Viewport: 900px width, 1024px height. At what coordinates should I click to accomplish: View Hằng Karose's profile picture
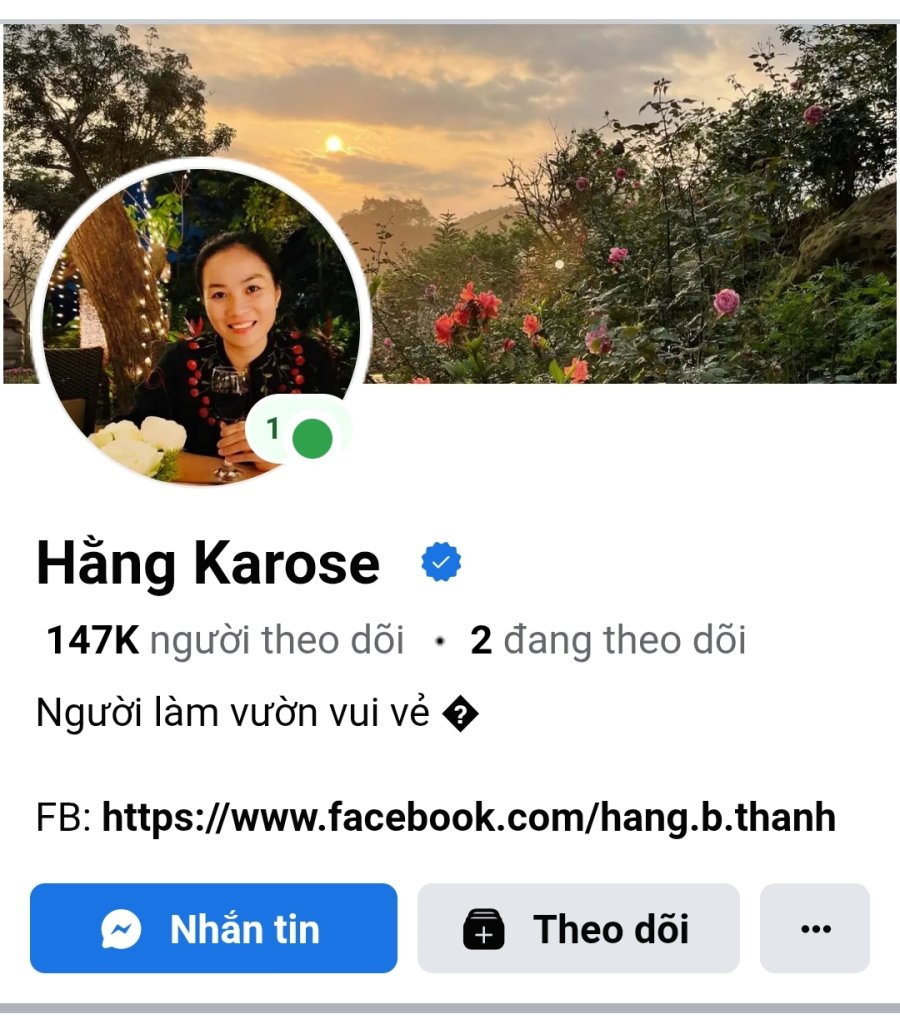[x=200, y=320]
